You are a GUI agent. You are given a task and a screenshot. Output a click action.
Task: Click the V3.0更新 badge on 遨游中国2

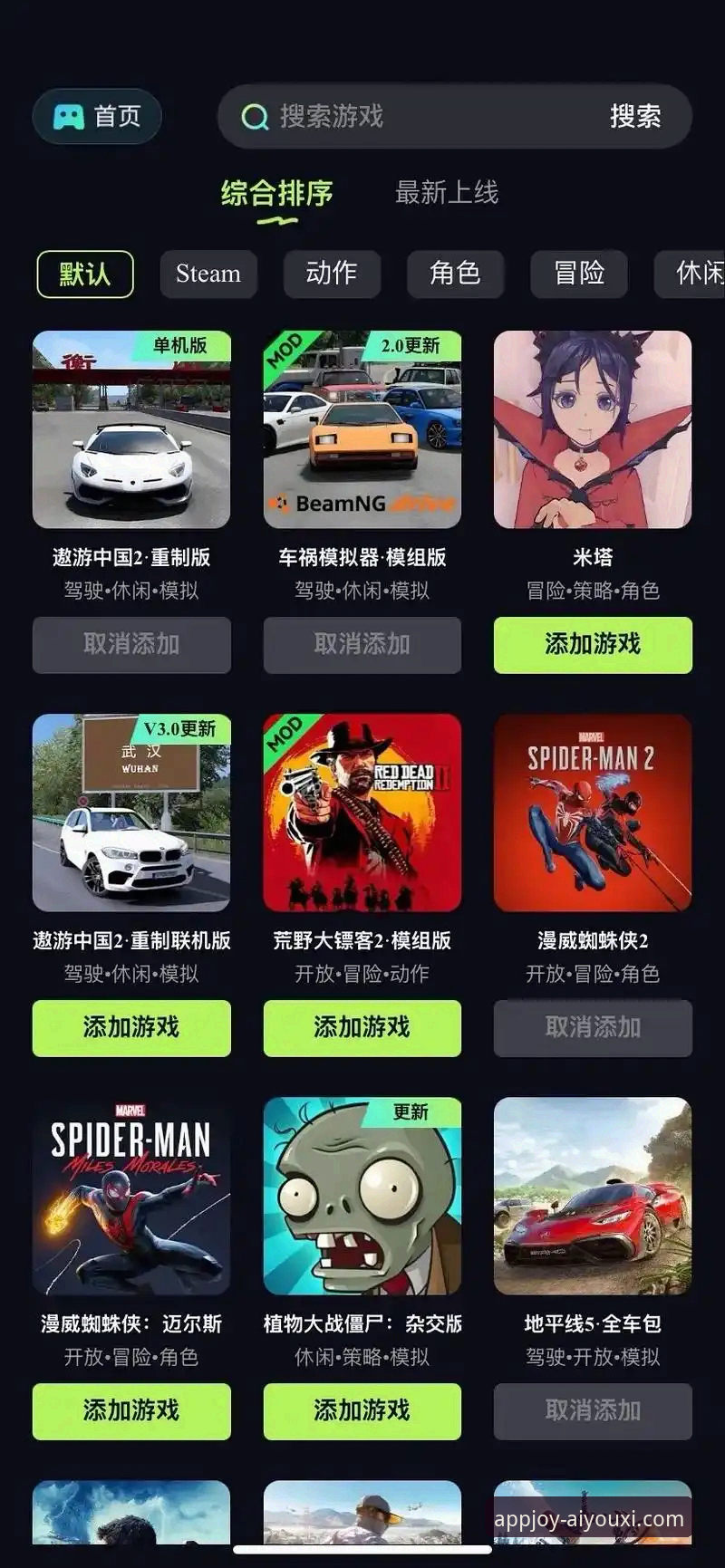(x=180, y=729)
